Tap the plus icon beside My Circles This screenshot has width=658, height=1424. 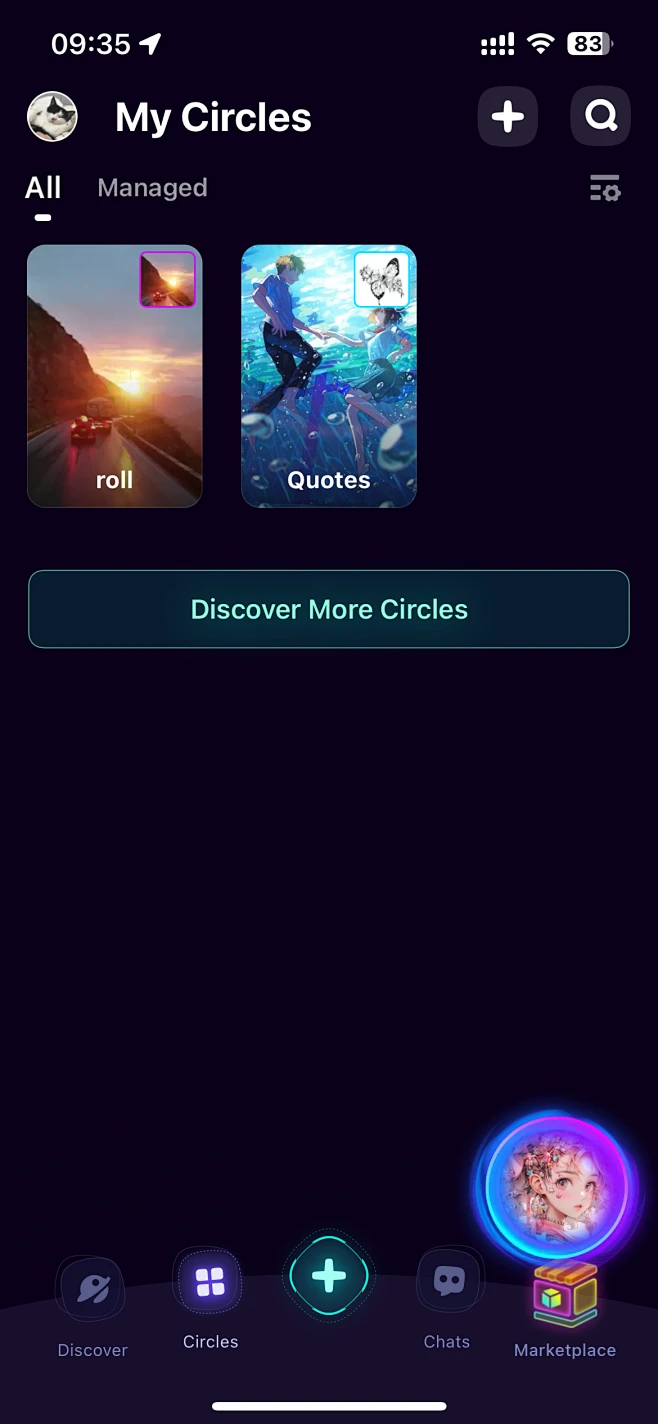[508, 117]
